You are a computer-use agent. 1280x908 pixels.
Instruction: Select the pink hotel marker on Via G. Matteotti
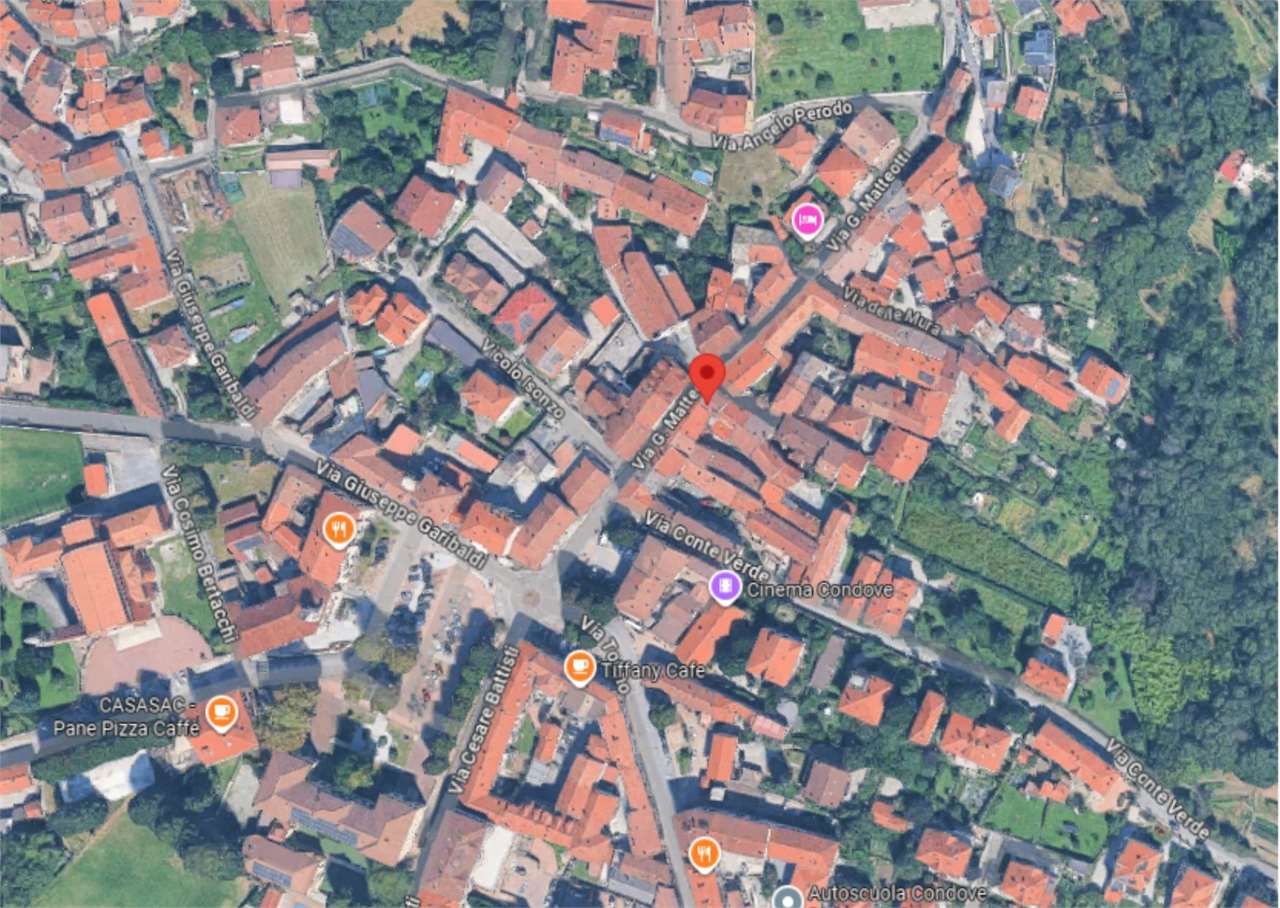[808, 220]
